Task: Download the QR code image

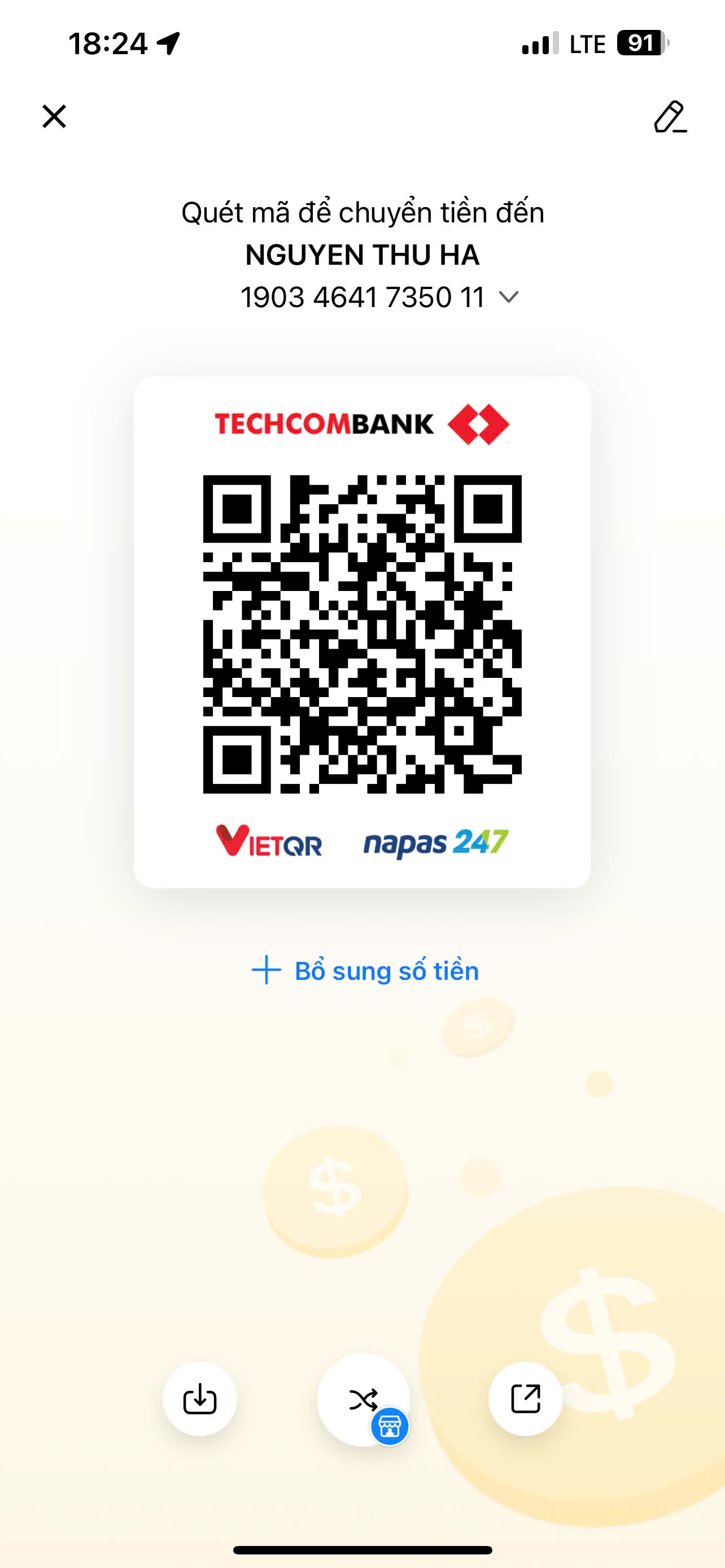Action: tap(200, 1399)
